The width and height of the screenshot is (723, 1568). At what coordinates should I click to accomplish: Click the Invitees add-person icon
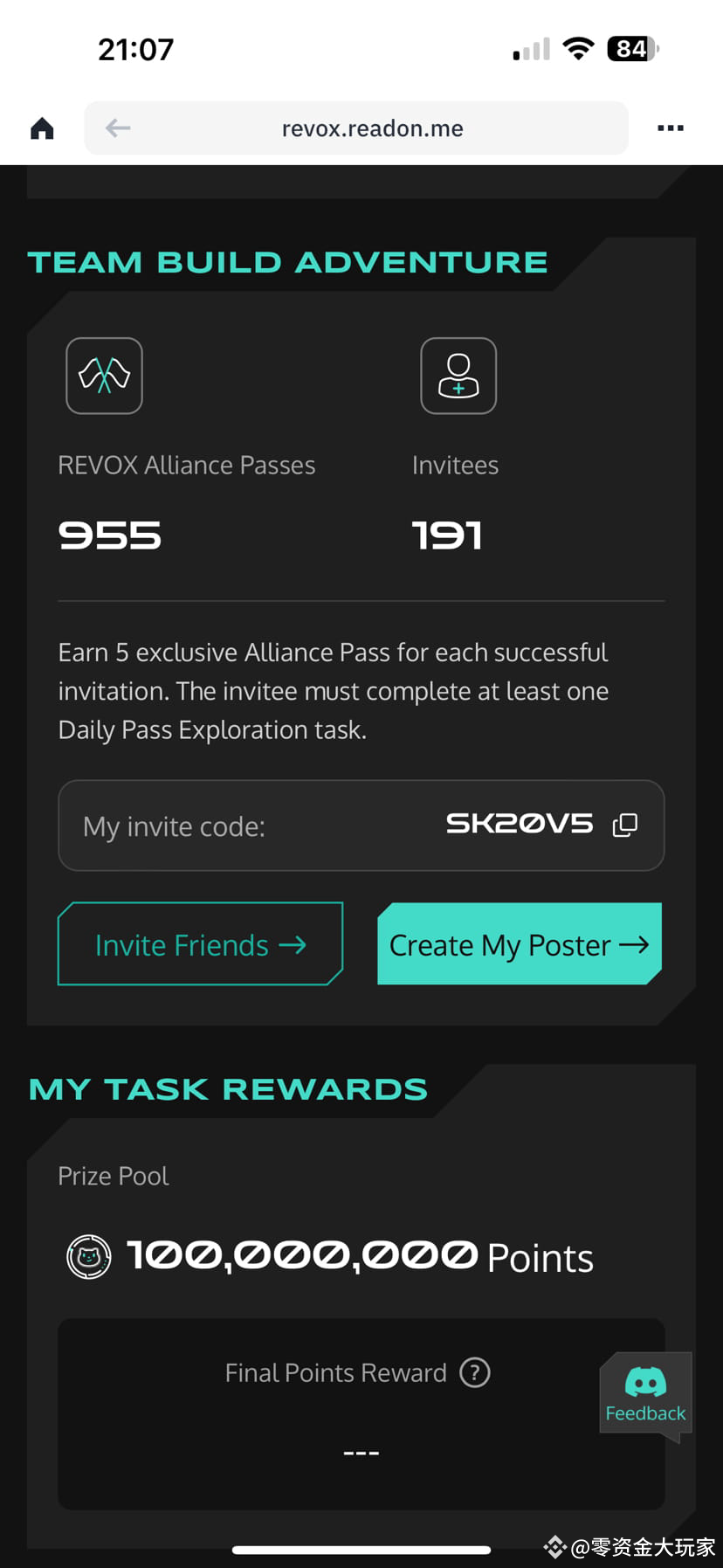coord(458,376)
